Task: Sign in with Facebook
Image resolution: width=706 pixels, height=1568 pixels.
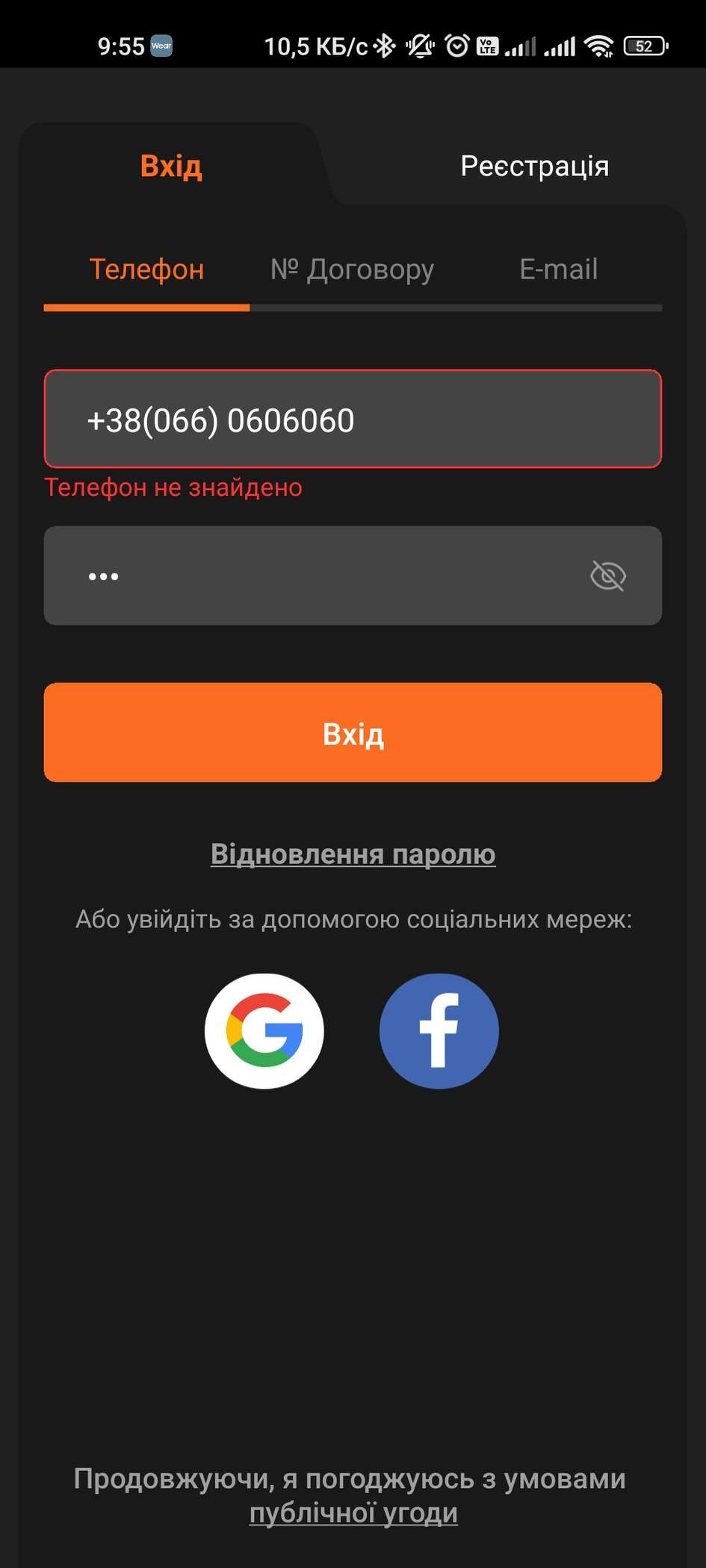Action: tap(439, 1030)
